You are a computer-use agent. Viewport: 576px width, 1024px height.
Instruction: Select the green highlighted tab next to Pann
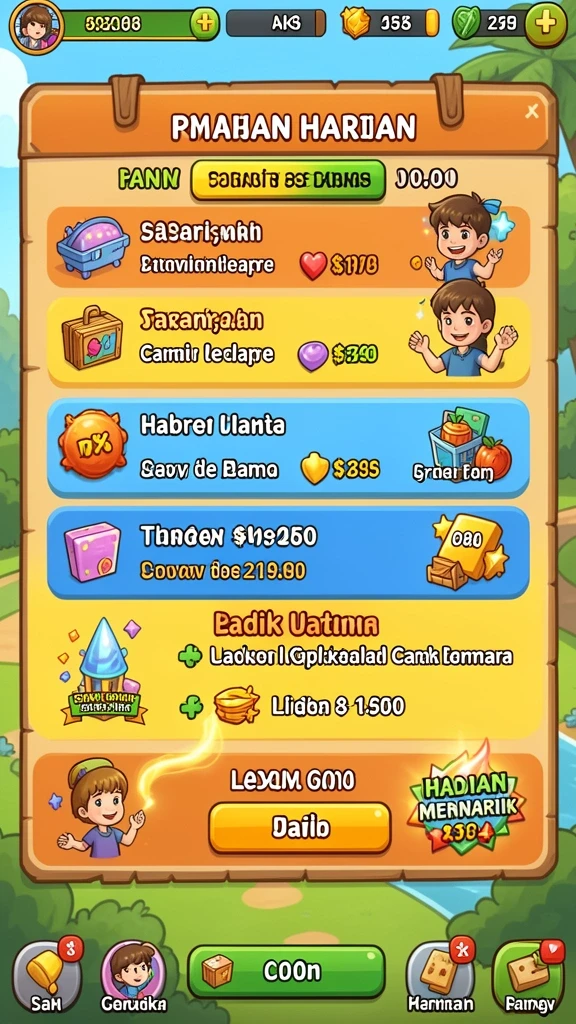click(x=287, y=180)
